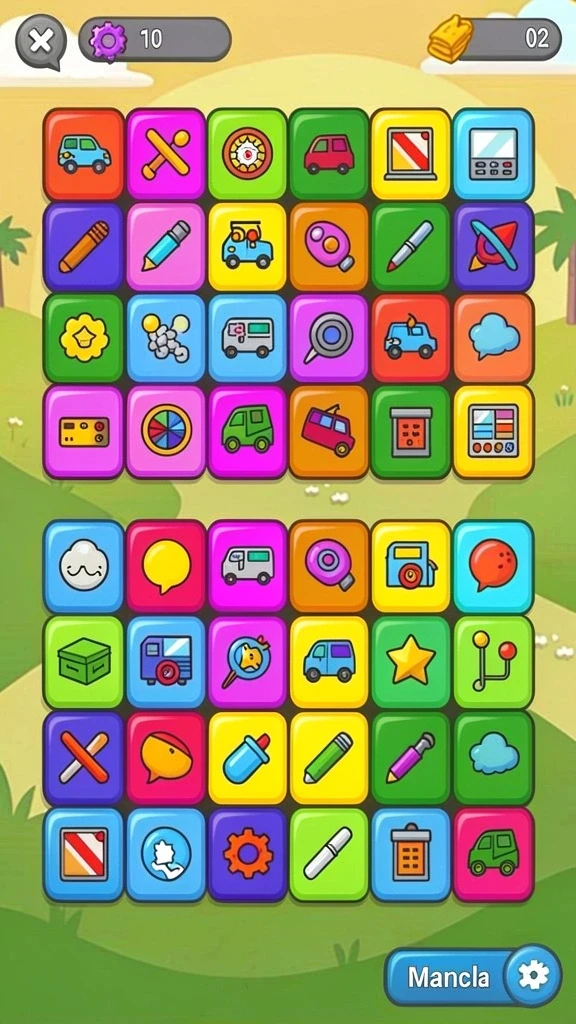
Task: Tap the yellow speech bubble tile
Action: [x=166, y=566]
